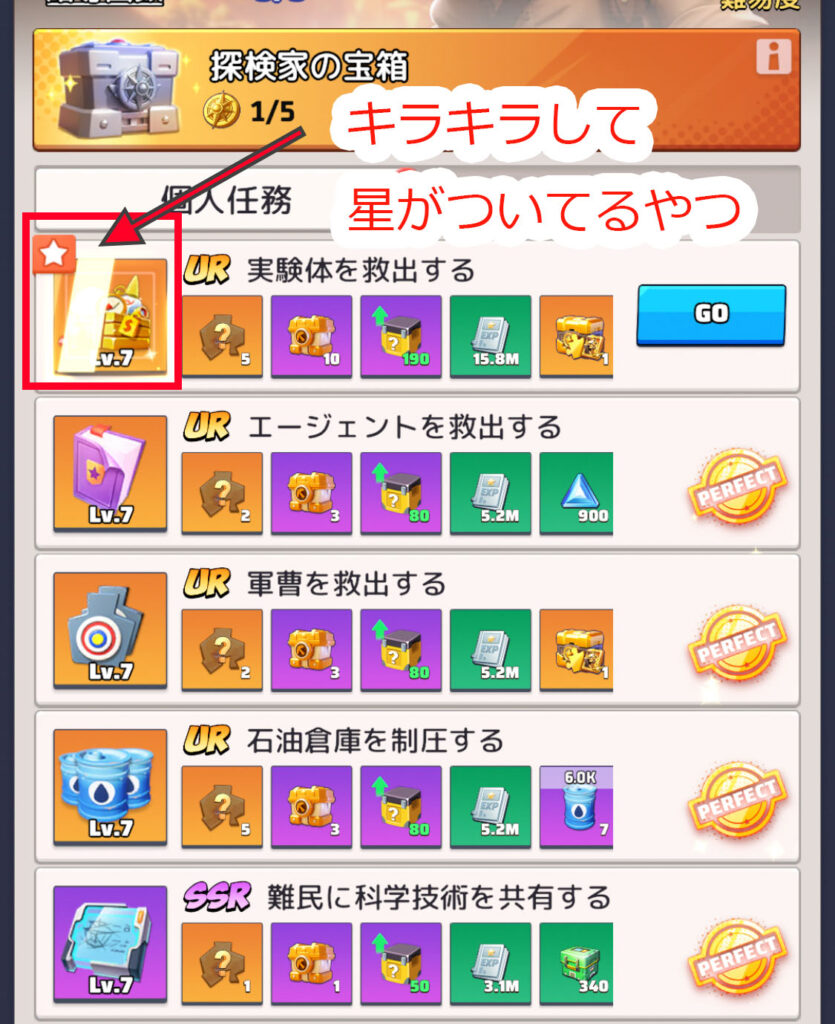Tap the GO button for 実験体を救出する
The height and width of the screenshot is (1024, 835).
[710, 314]
